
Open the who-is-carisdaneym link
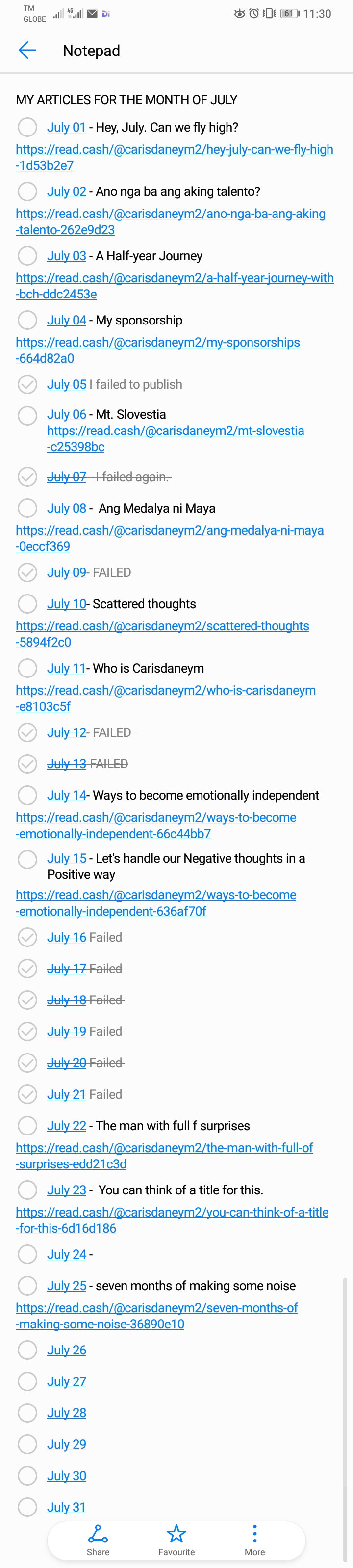[x=166, y=698]
